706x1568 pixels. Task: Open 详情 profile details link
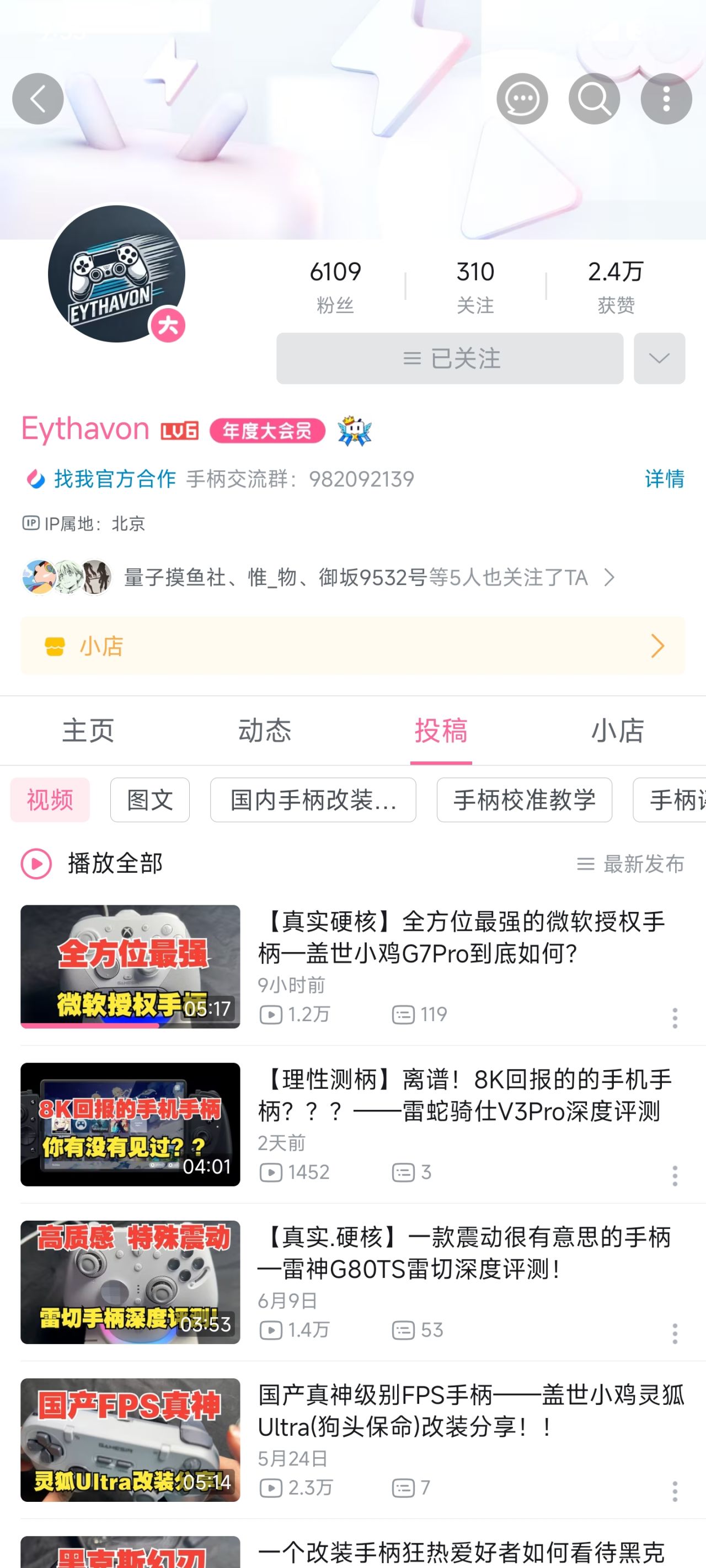(664, 479)
